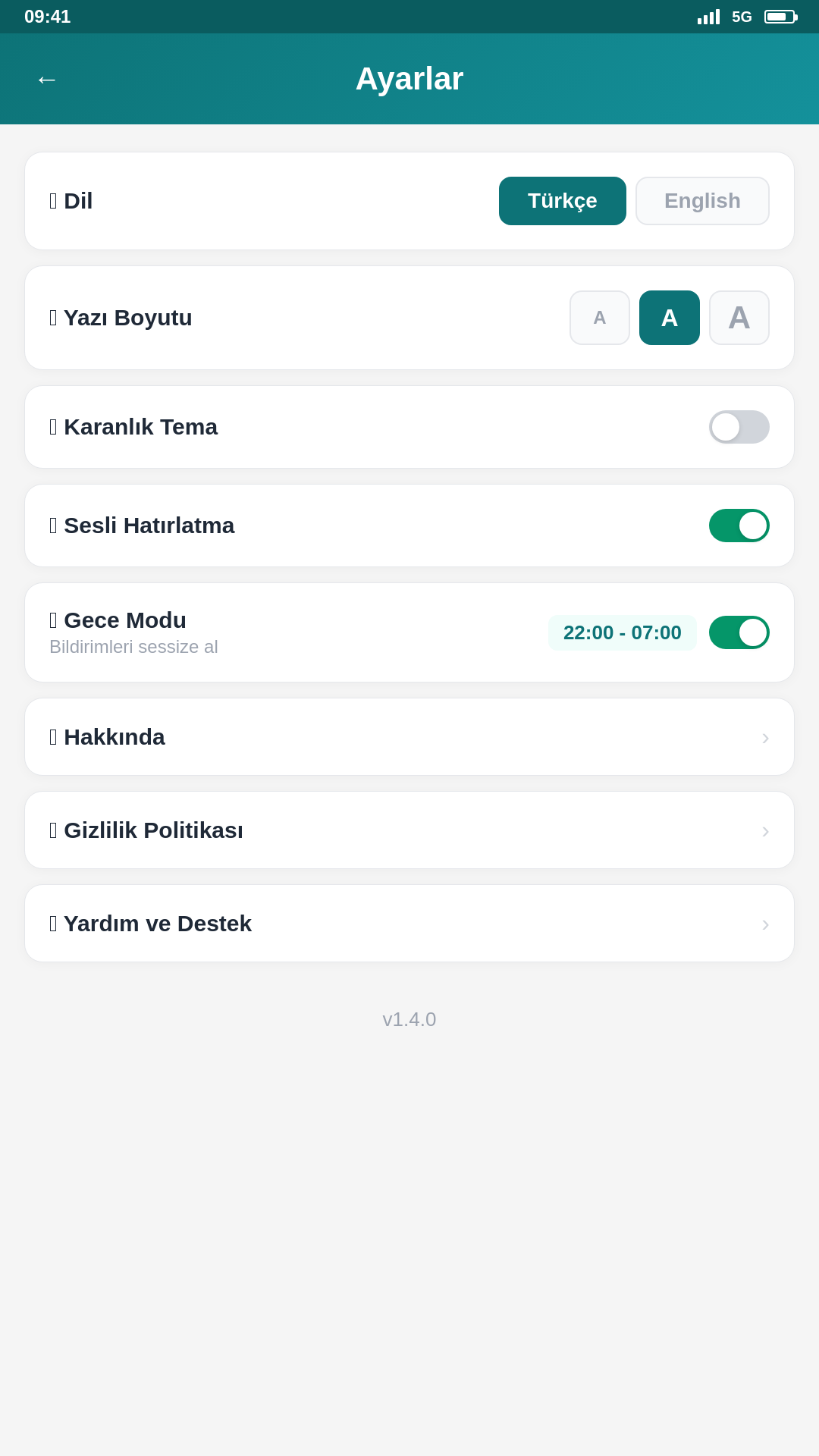The image size is (819, 1456).
Task: Keep Türkçe selected as language
Action: pos(562,200)
